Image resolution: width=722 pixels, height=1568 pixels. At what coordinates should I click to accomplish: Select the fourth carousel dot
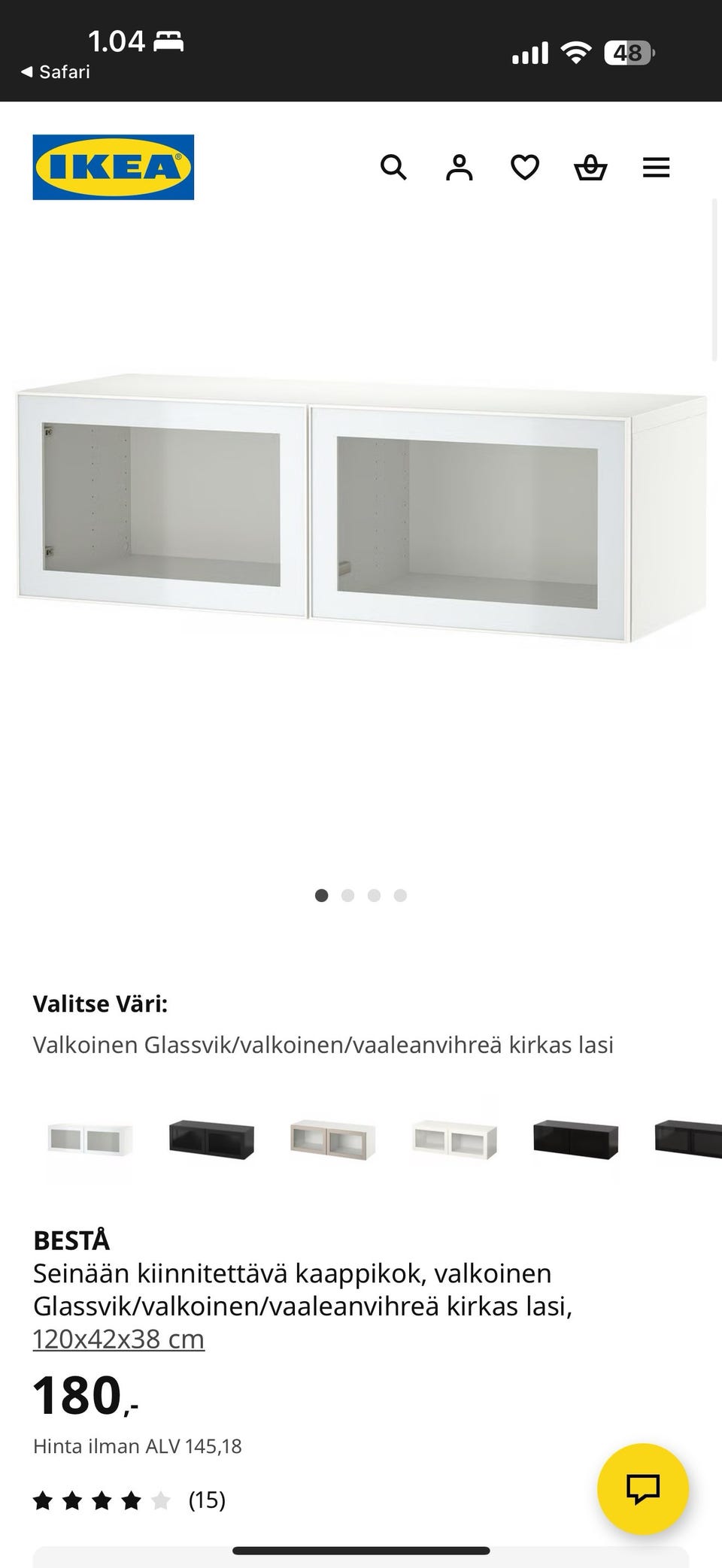point(399,895)
